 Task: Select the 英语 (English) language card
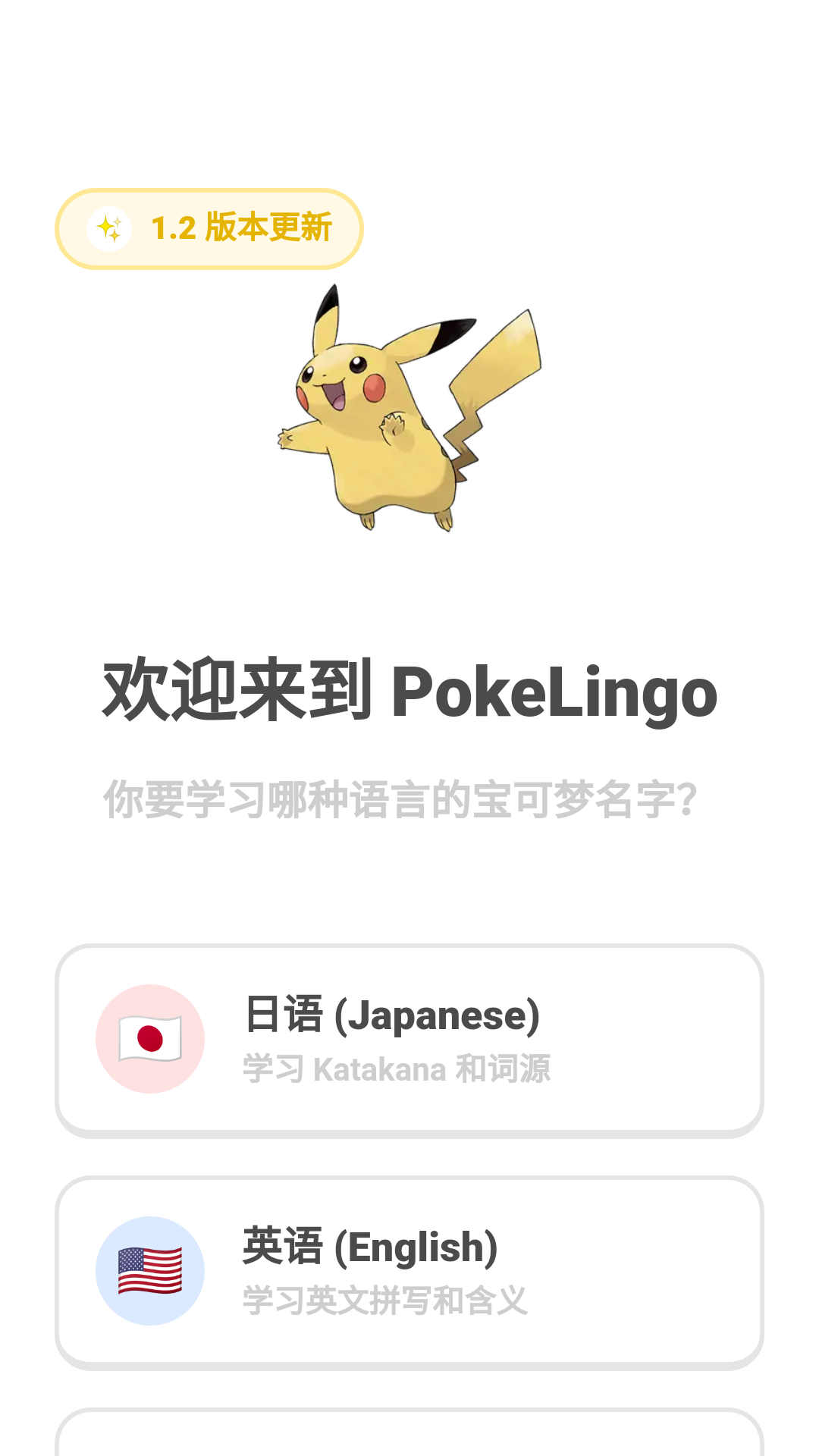409,1272
